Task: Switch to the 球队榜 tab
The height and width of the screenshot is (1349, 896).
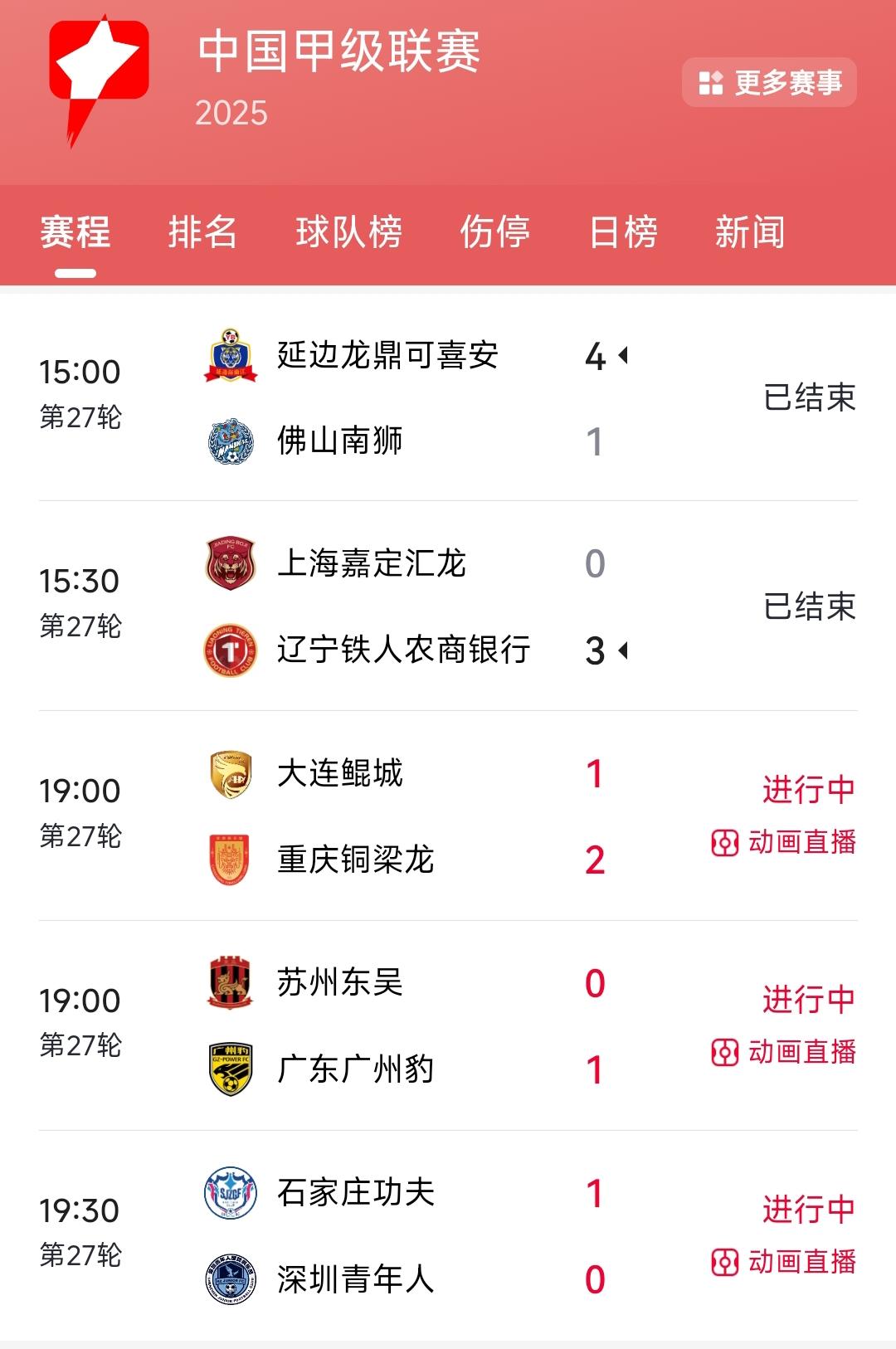Action: tap(348, 232)
